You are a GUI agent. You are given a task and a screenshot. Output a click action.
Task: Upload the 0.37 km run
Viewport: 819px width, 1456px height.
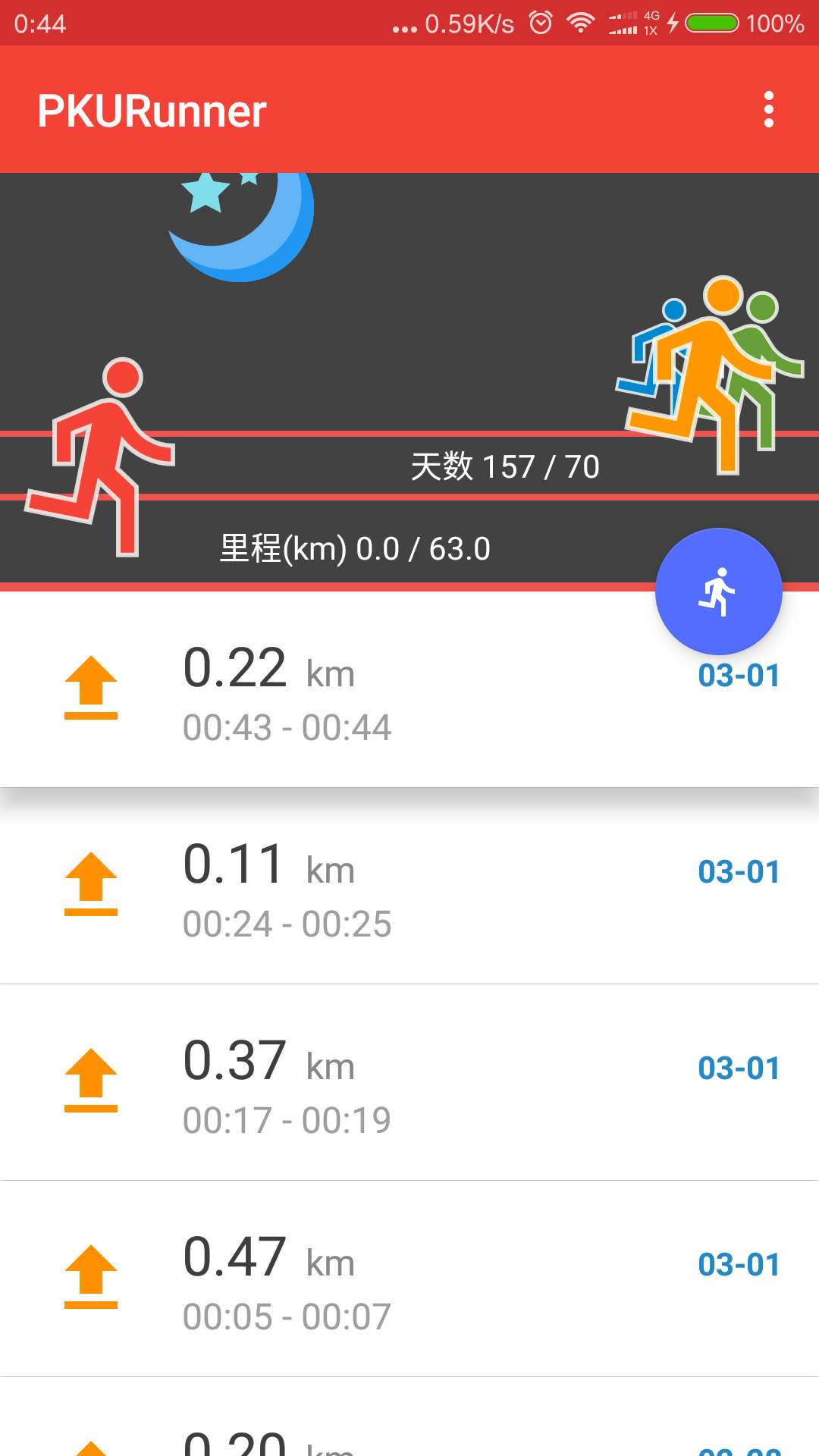91,1080
